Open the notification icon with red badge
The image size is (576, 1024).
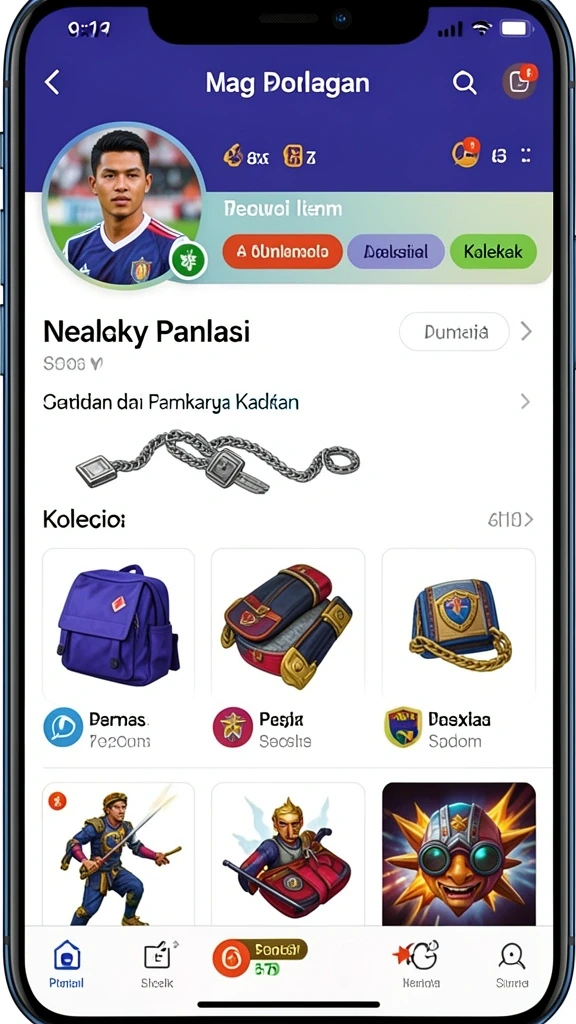(519, 82)
